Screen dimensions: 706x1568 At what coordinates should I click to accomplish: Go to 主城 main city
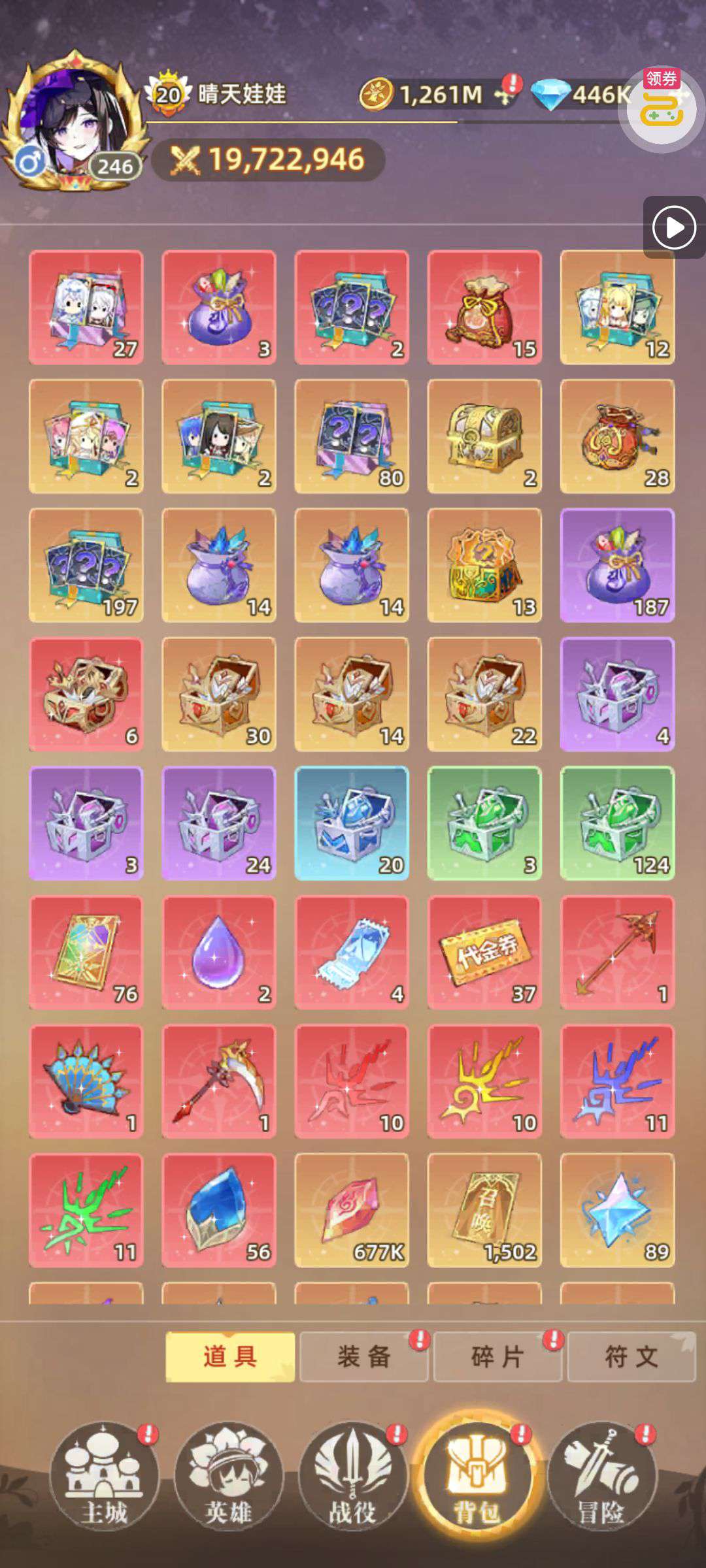104,1477
